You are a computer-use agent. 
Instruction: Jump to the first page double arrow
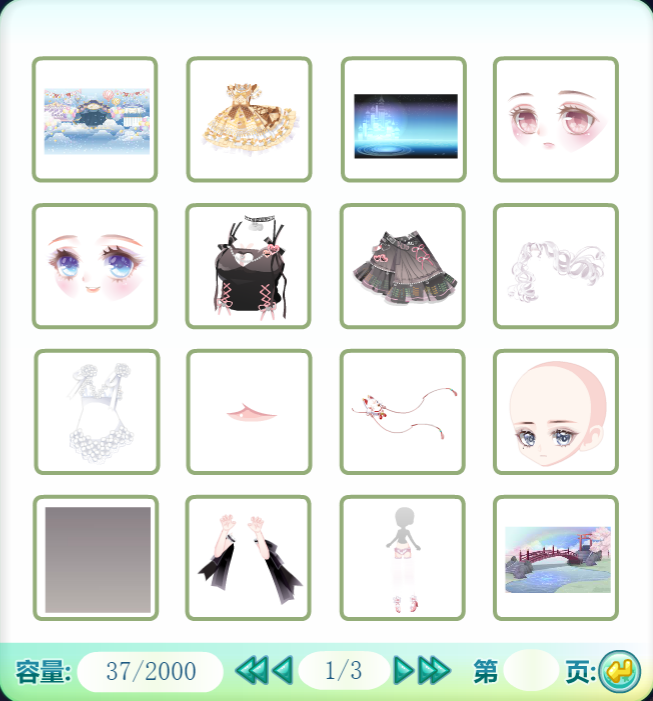click(252, 670)
